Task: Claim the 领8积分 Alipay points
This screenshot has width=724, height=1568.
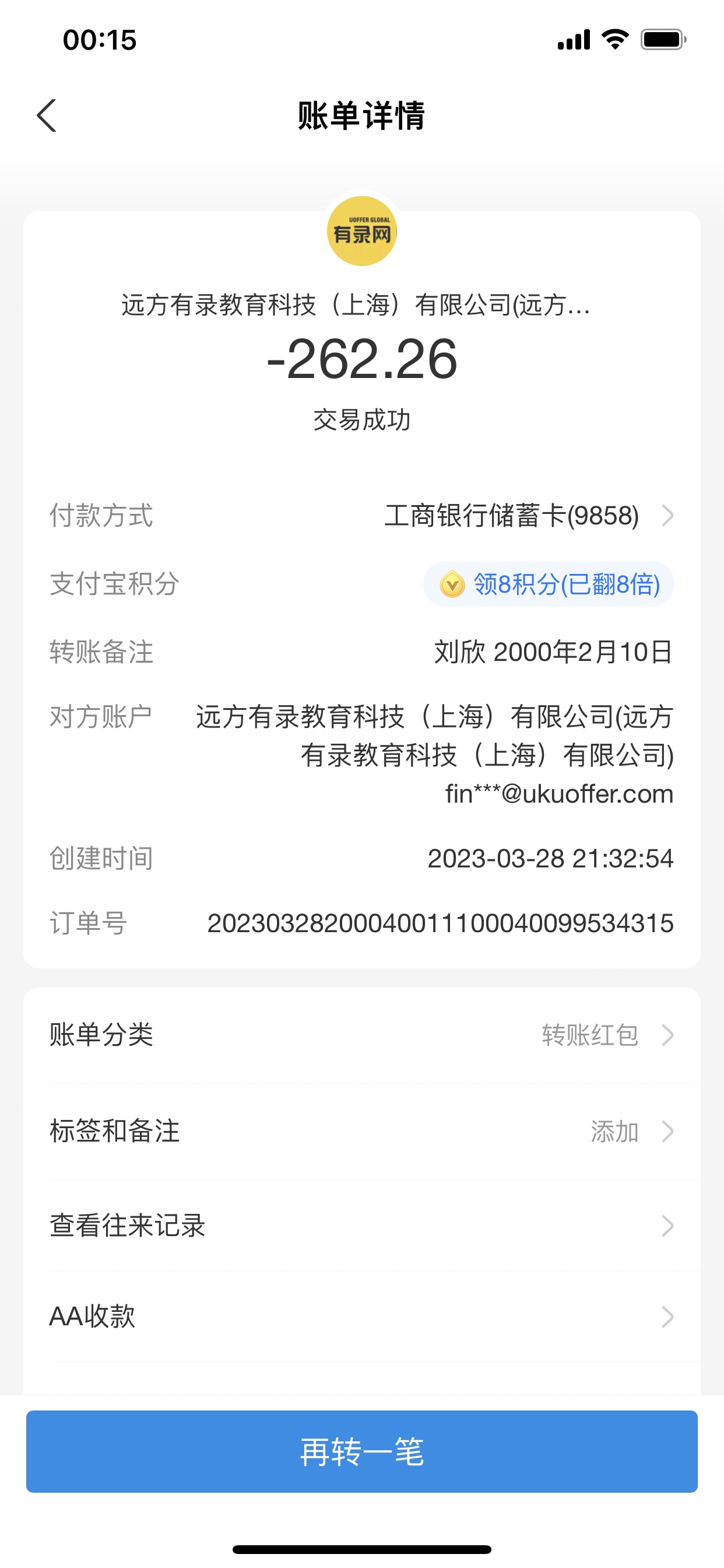Action: click(x=549, y=584)
